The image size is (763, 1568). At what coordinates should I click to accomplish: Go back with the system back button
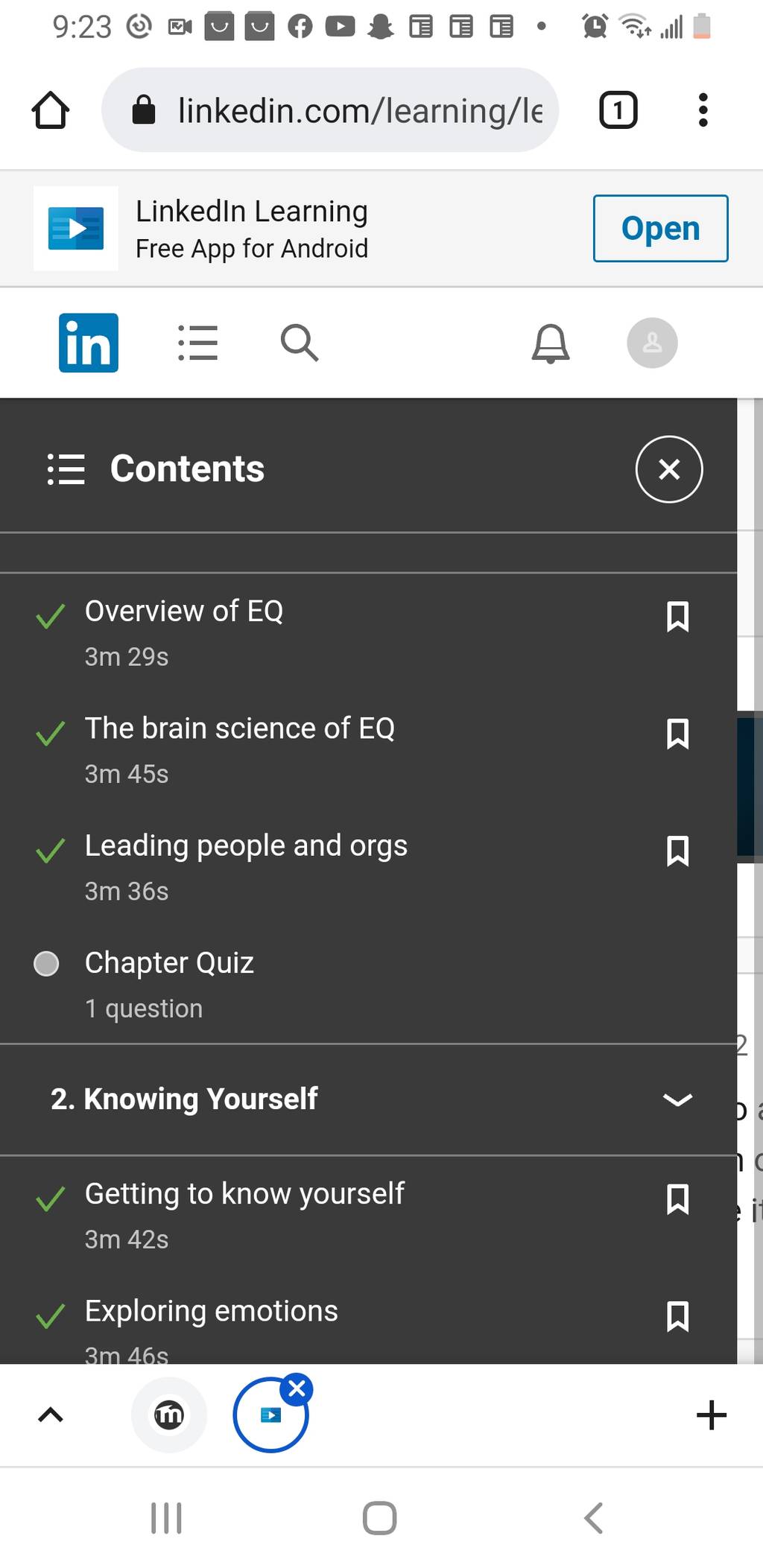tap(593, 1517)
